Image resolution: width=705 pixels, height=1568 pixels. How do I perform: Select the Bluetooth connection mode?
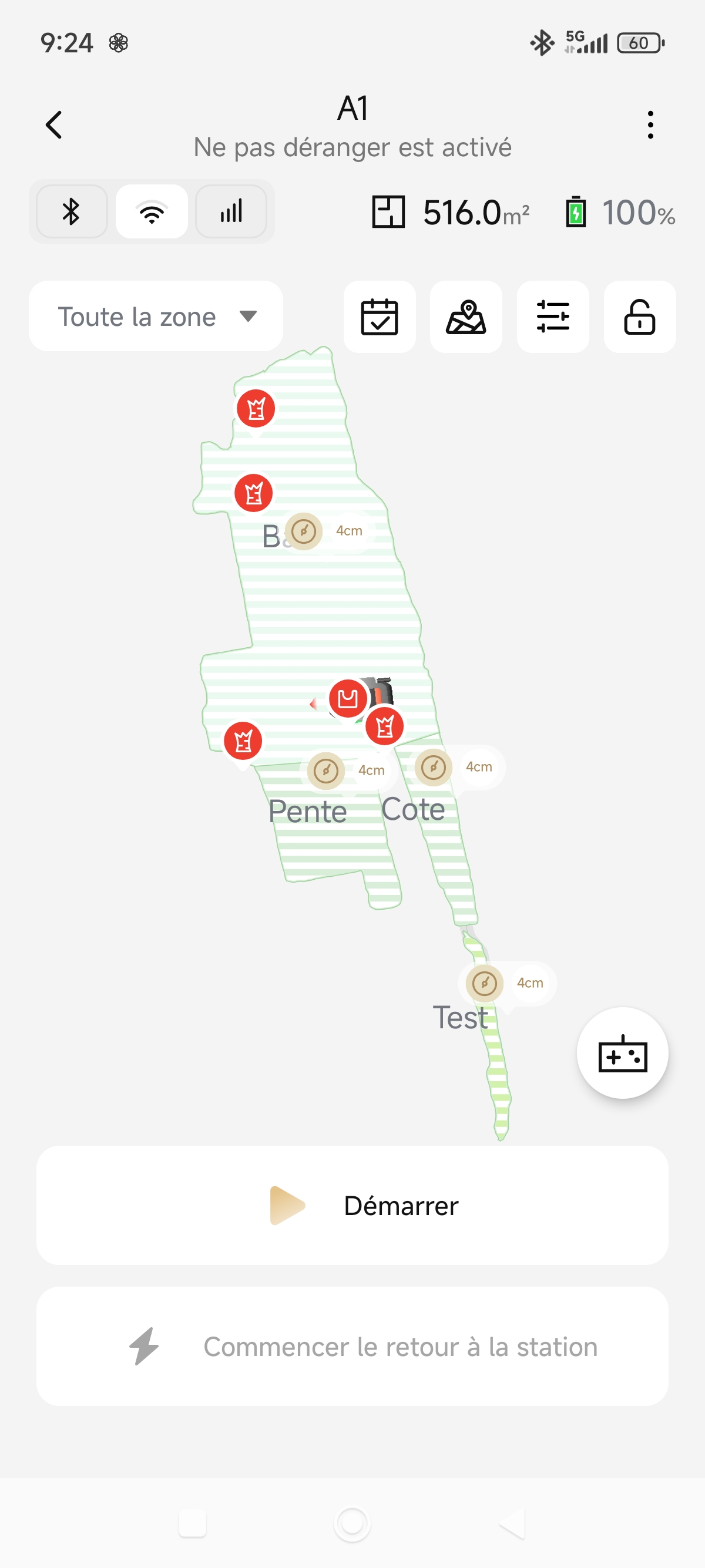72,212
